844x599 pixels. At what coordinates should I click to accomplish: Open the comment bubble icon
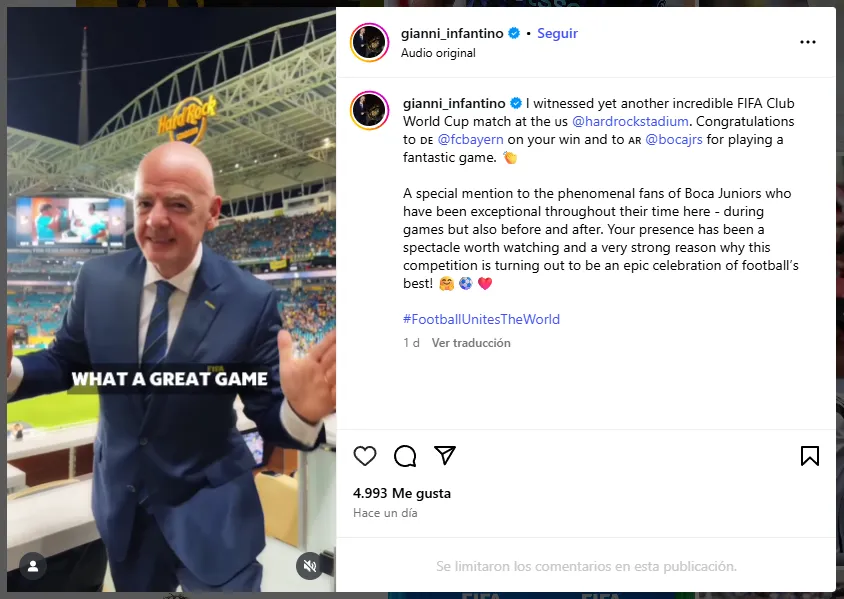point(405,456)
